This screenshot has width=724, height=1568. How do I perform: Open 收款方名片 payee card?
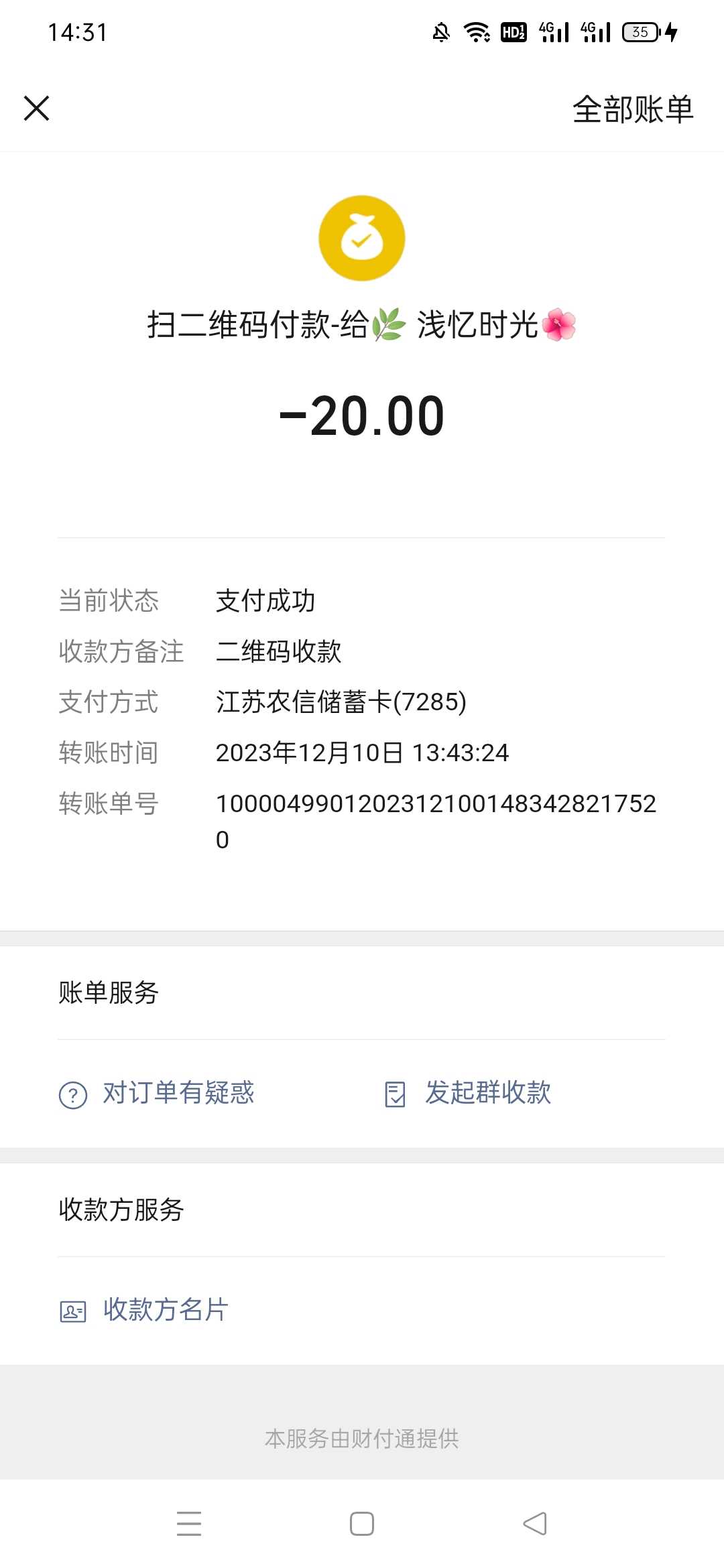(x=144, y=1310)
